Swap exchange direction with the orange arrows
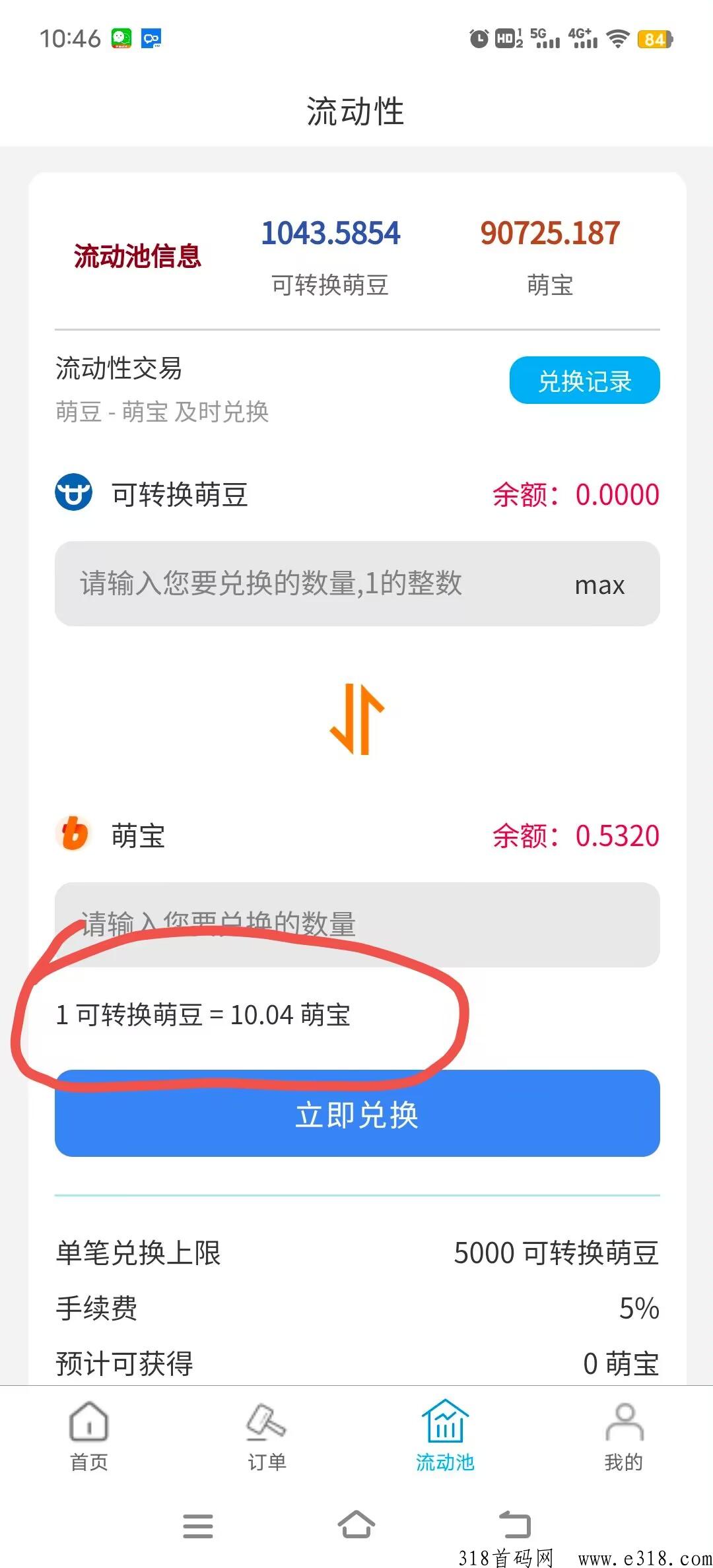The height and width of the screenshot is (1568, 713). point(356,719)
